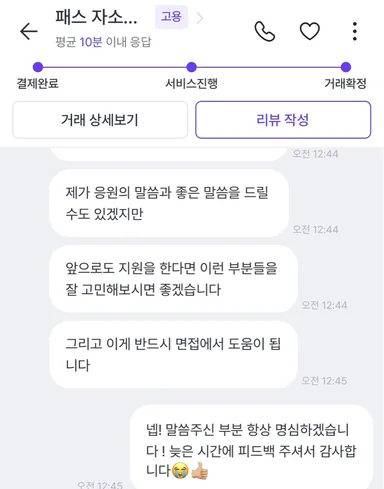
Task: Open the 패스 자소 profile chevron
Action: (x=199, y=18)
